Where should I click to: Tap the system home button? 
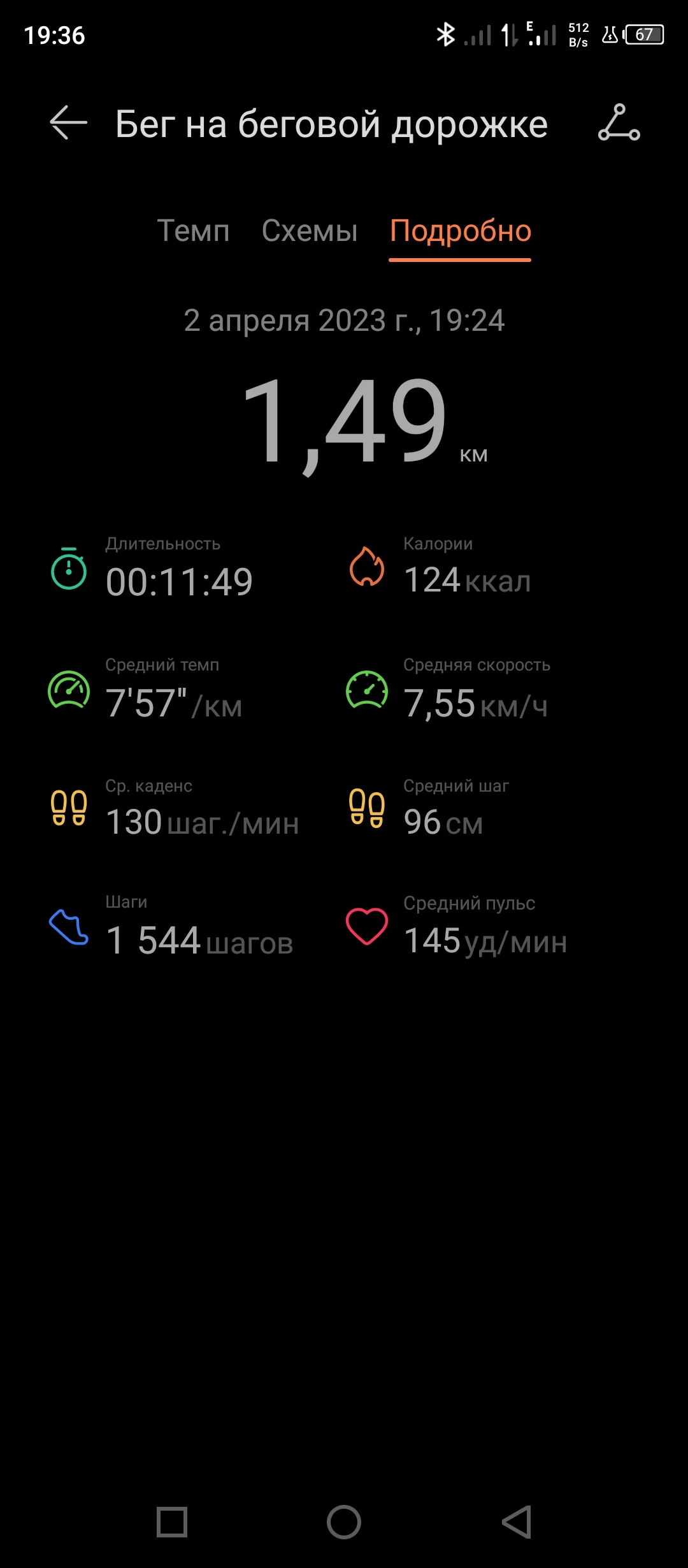[x=344, y=1522]
